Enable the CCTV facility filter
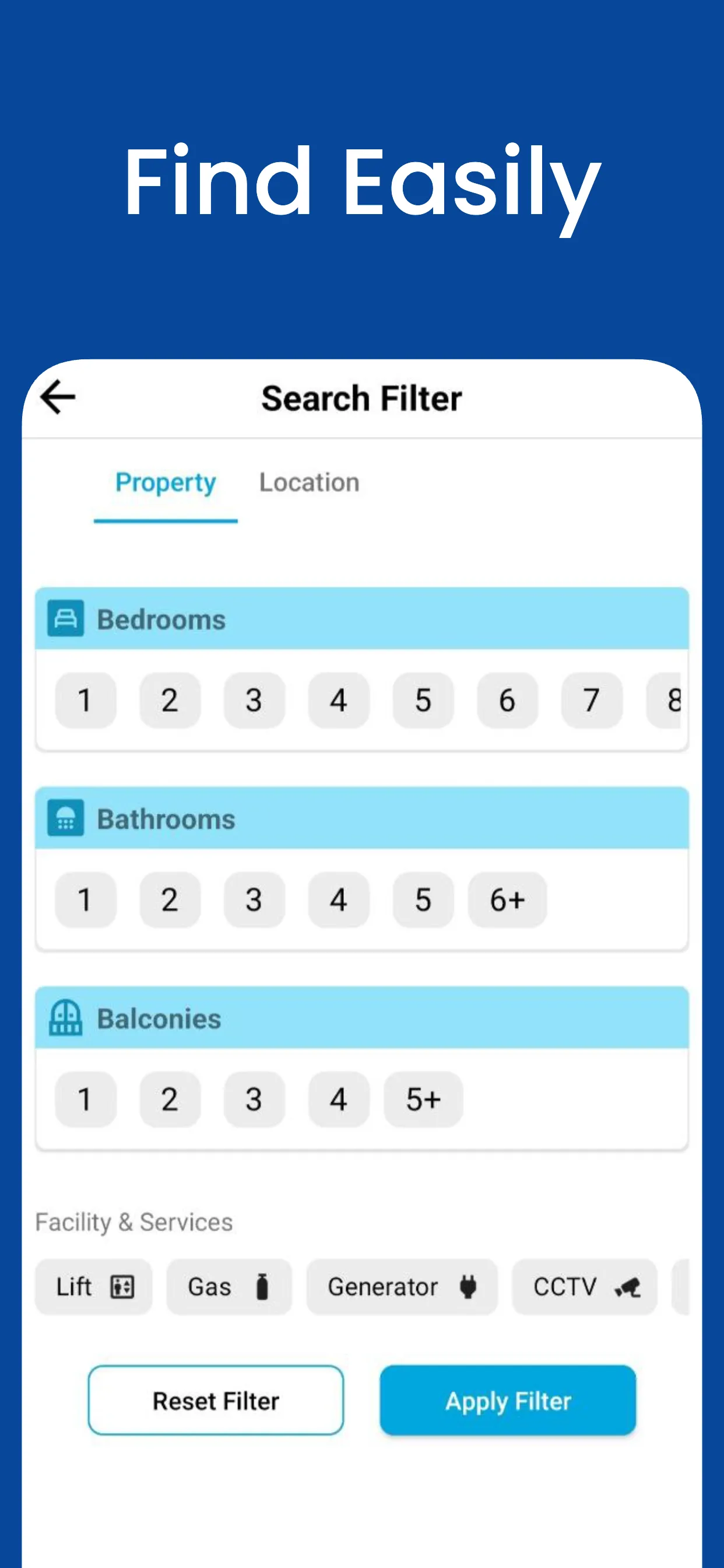Screen dimensions: 724x1568 click(584, 1286)
